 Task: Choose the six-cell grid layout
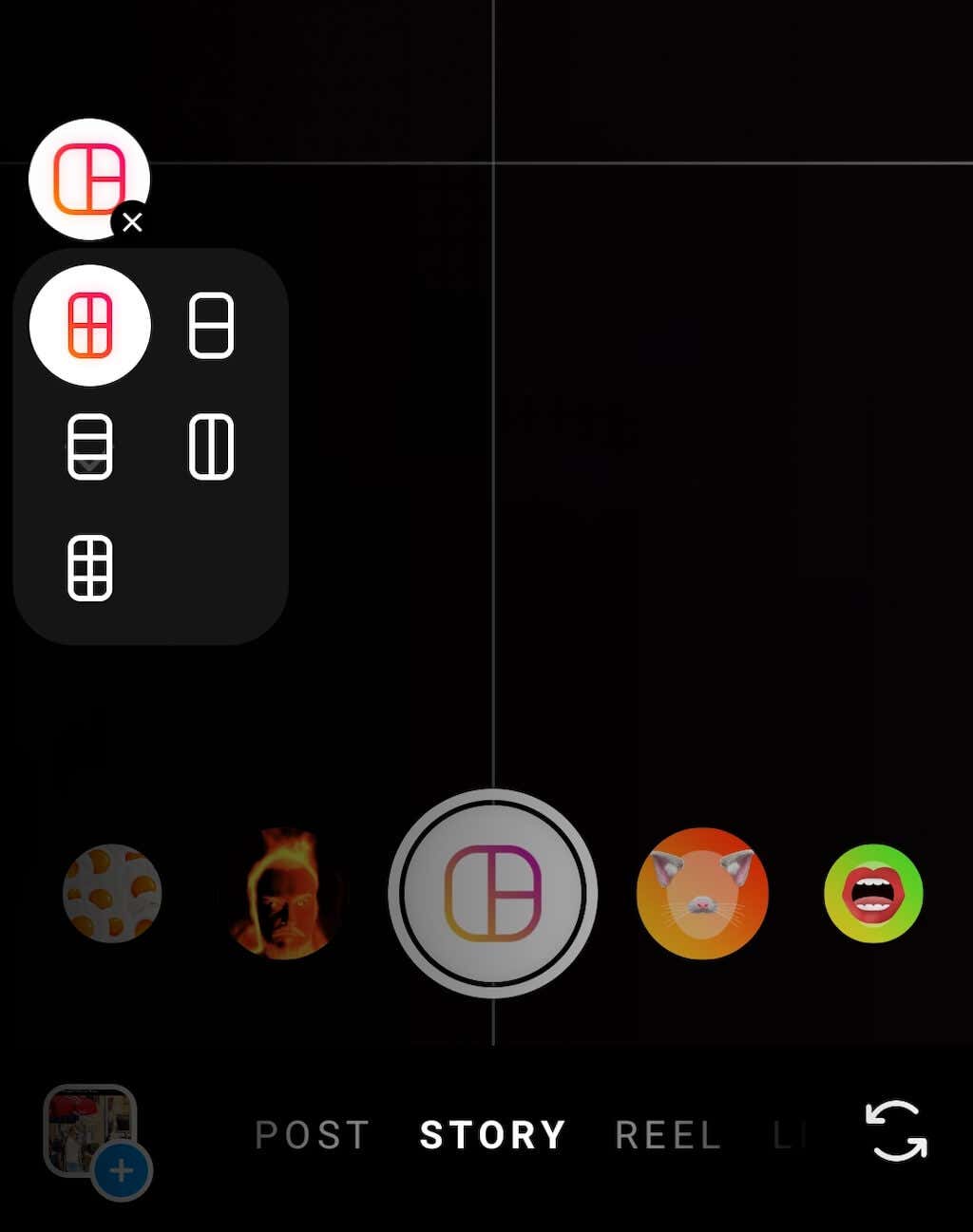click(x=90, y=568)
